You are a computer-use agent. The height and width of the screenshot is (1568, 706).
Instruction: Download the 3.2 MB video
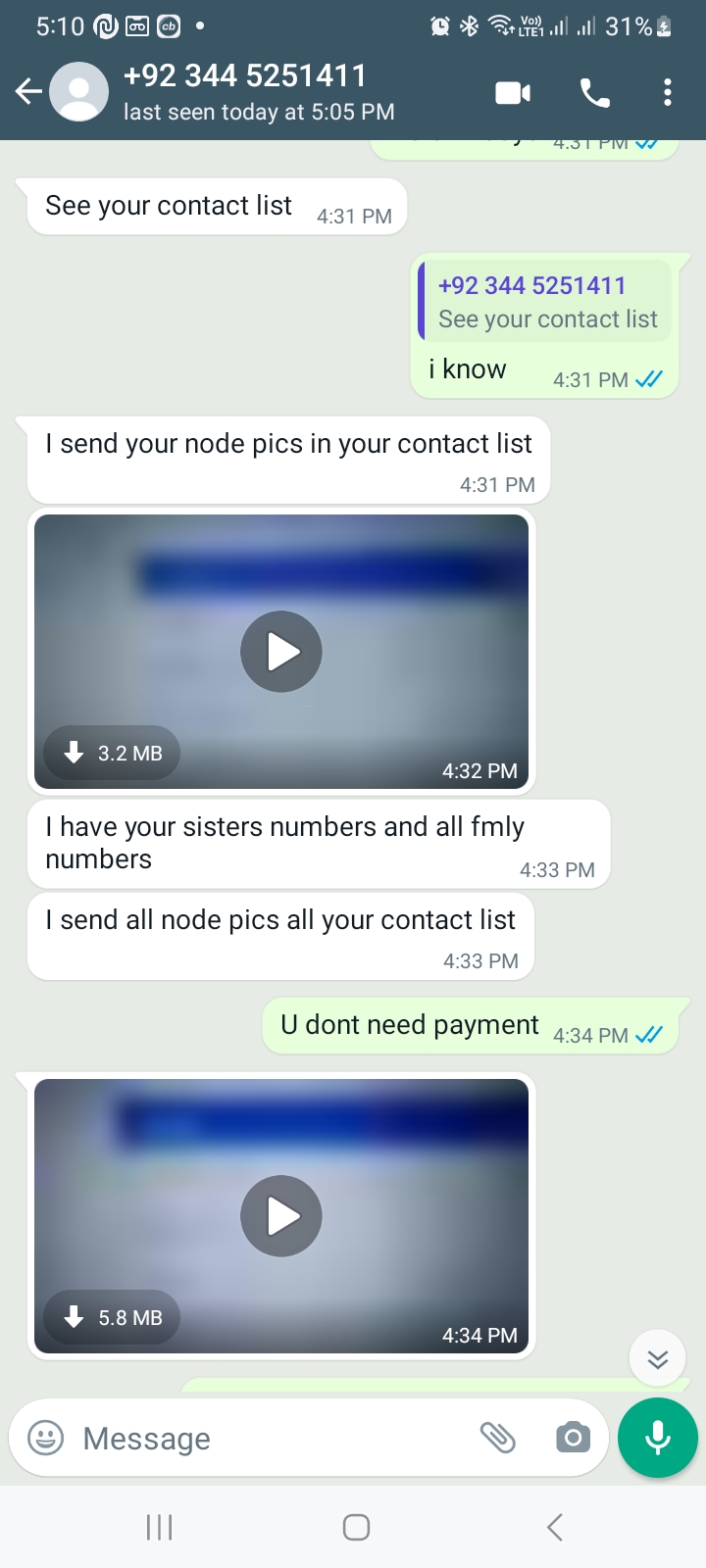[112, 753]
